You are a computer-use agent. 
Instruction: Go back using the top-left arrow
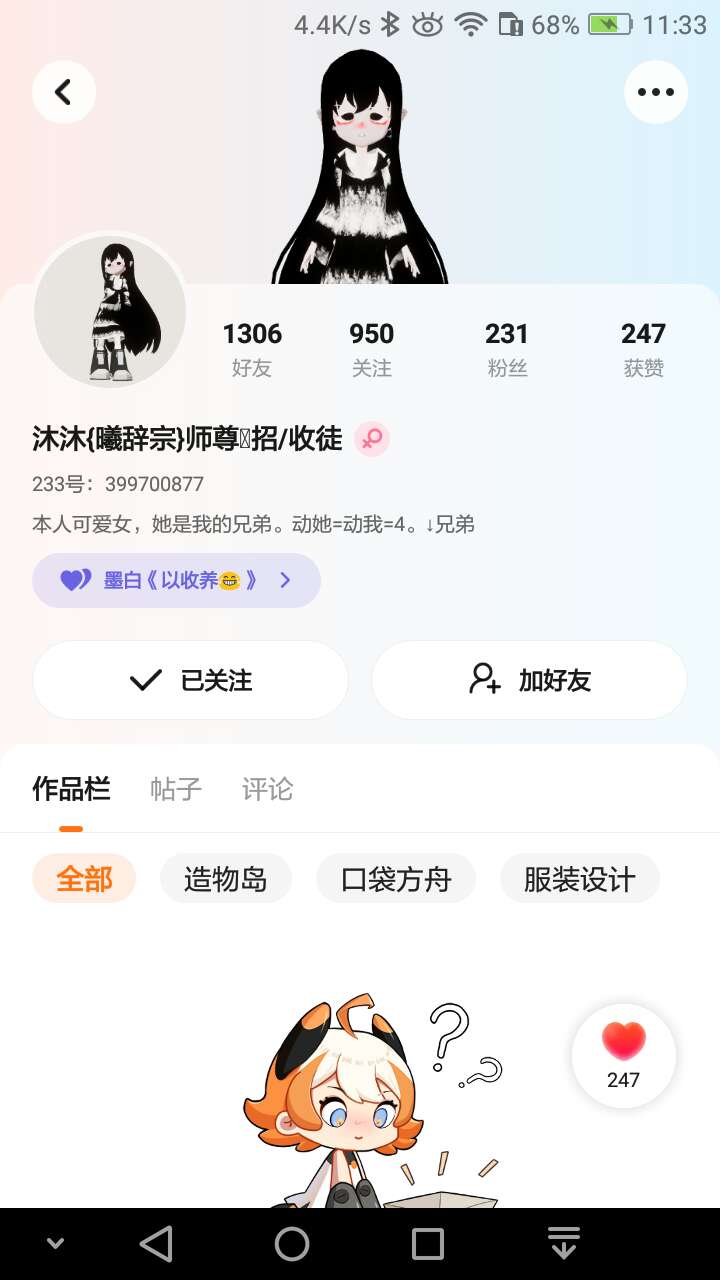(64, 92)
